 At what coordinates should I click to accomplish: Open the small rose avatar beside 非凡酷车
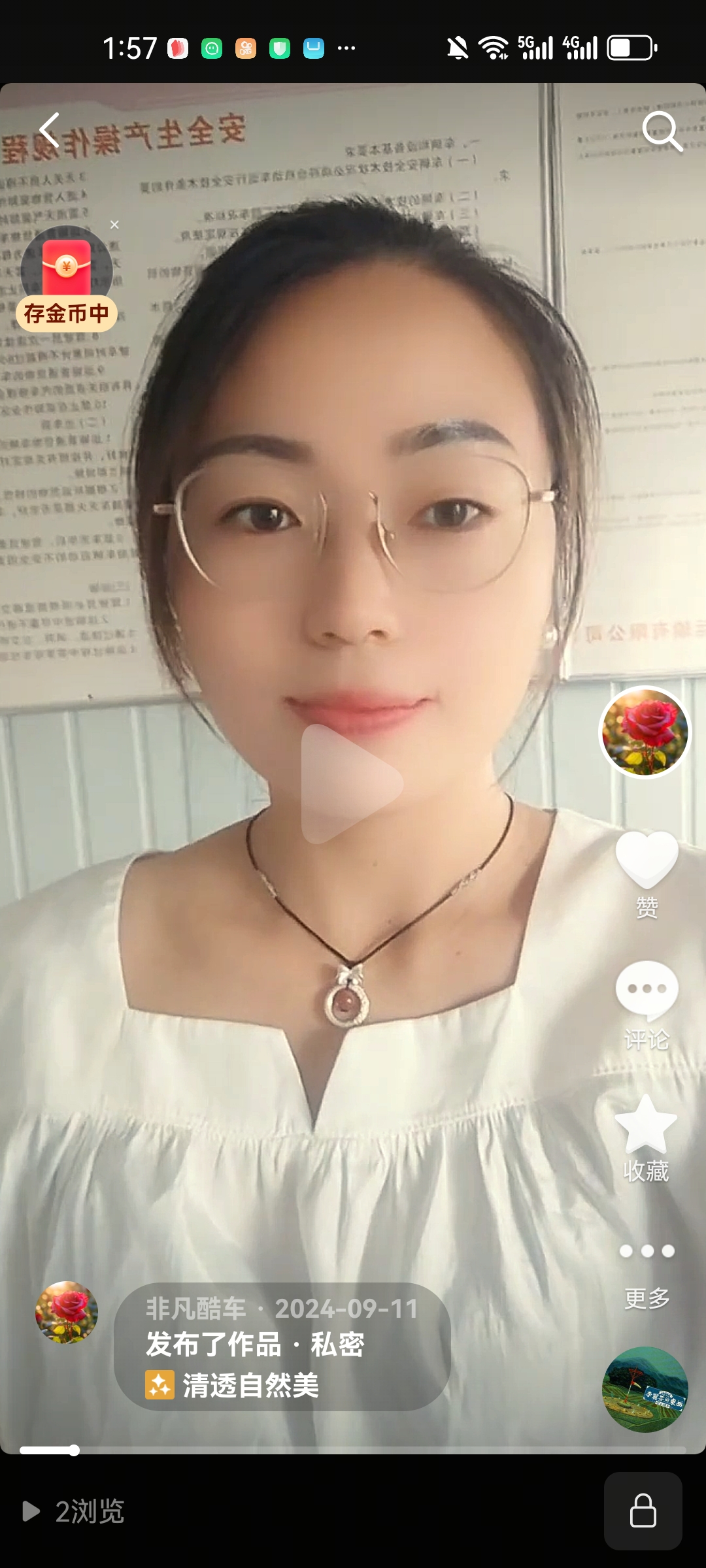[67, 1312]
